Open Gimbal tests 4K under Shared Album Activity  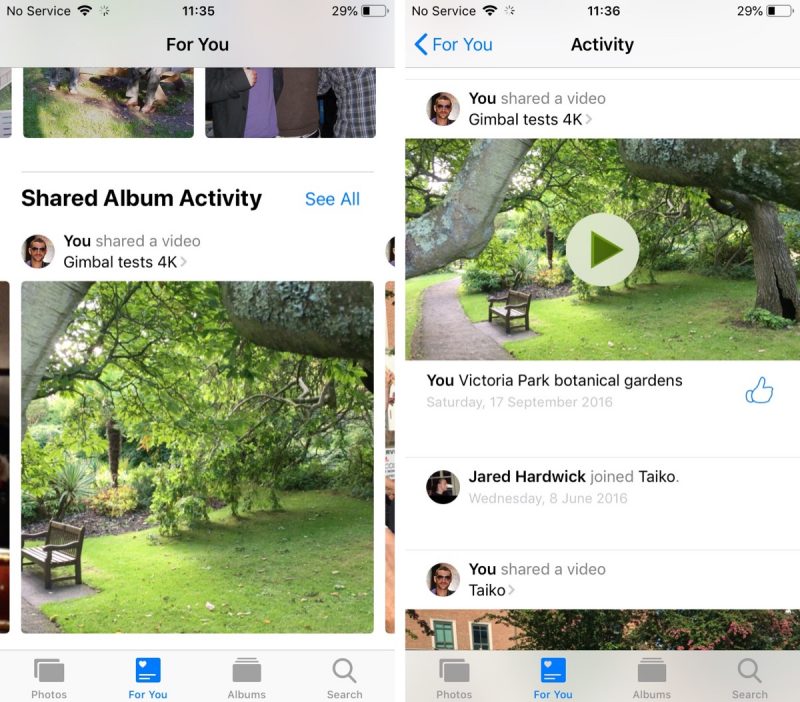124,262
